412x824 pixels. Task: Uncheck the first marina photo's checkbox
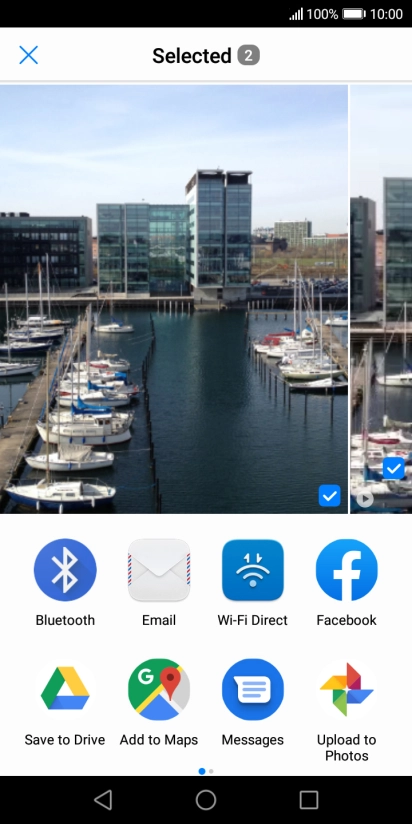tap(329, 496)
